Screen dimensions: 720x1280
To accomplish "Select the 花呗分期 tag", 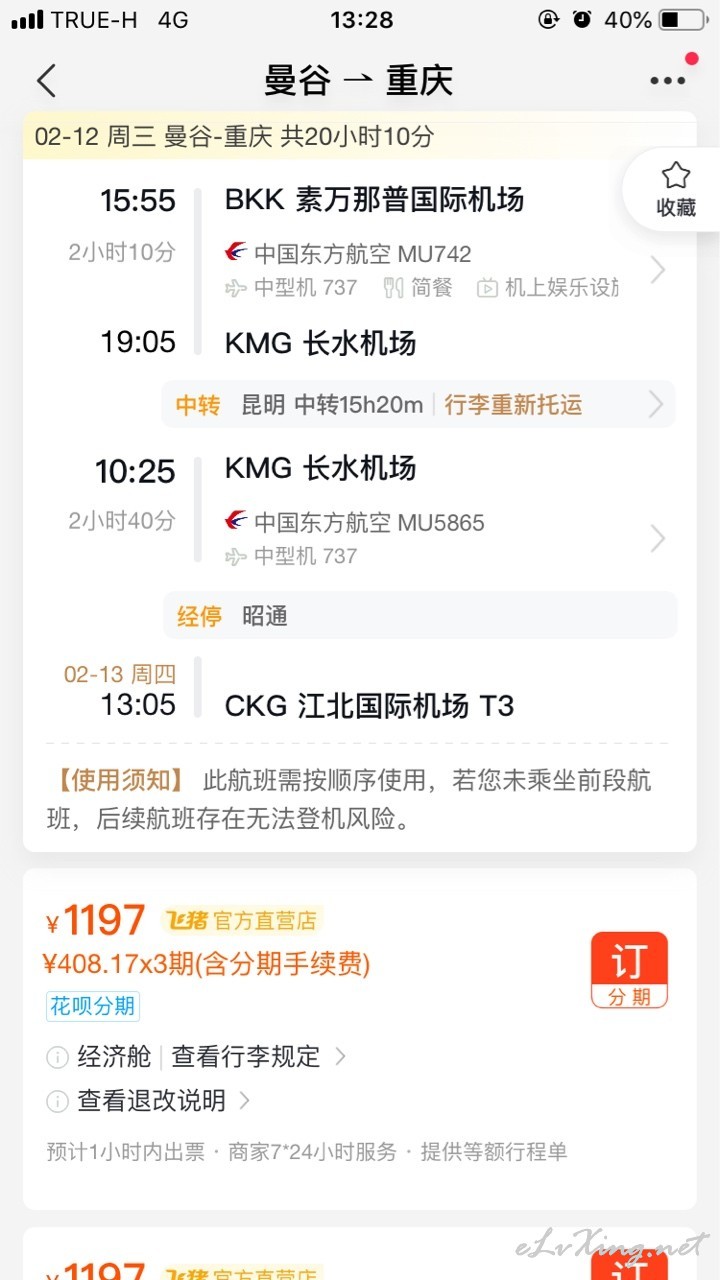I will 93,1005.
